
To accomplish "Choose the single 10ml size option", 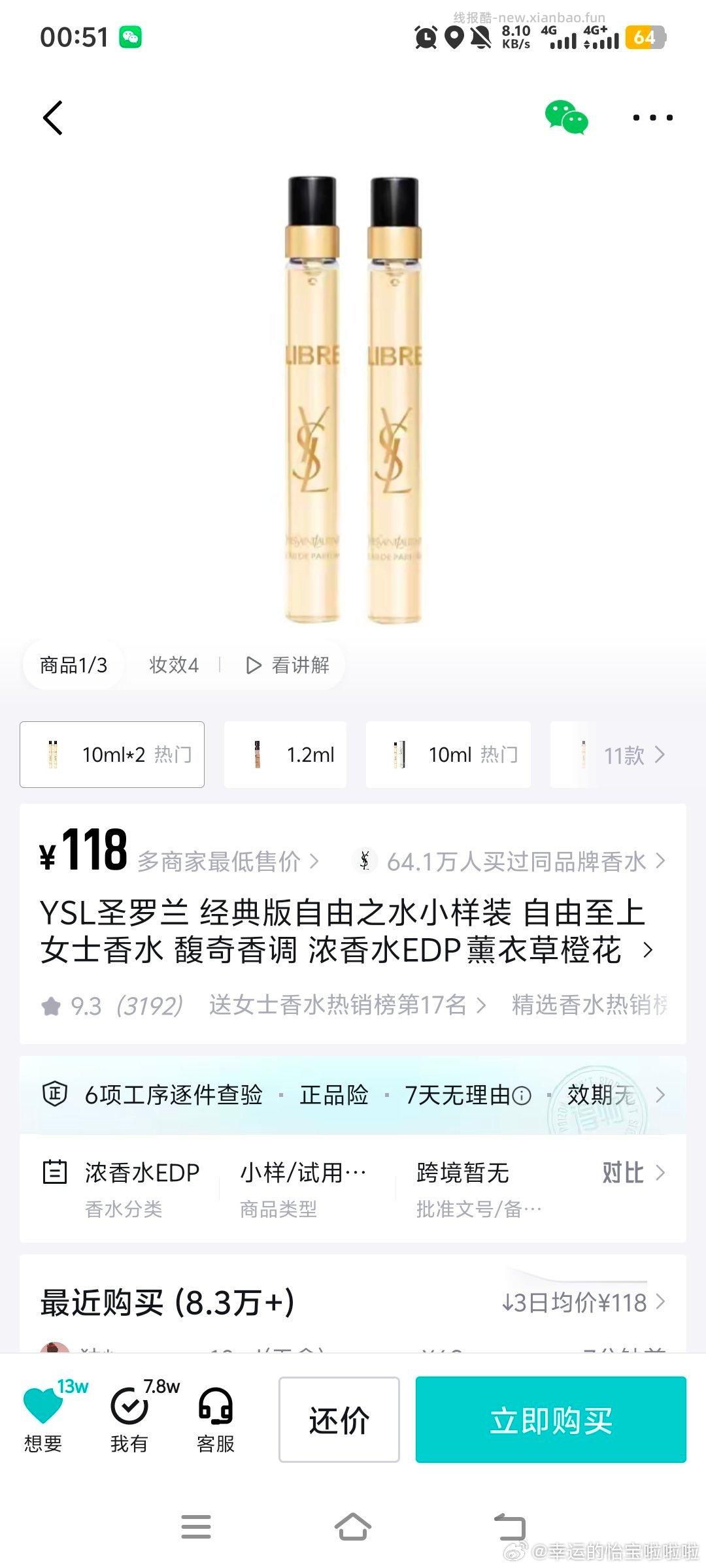I will pos(448,755).
